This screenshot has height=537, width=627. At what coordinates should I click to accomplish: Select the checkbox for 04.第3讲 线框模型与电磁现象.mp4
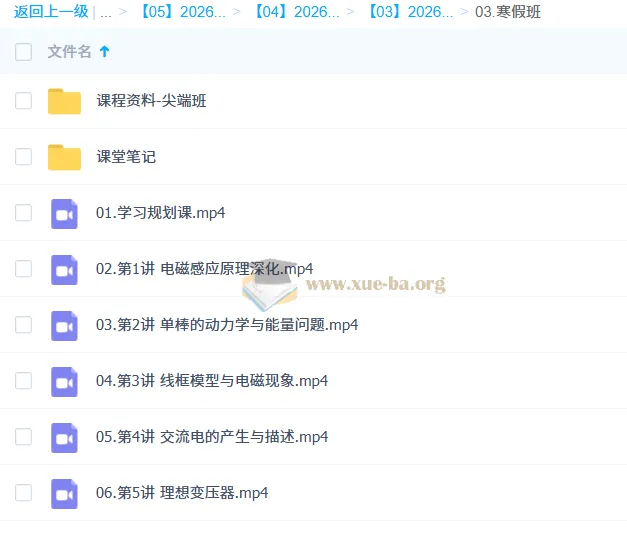pos(24,381)
